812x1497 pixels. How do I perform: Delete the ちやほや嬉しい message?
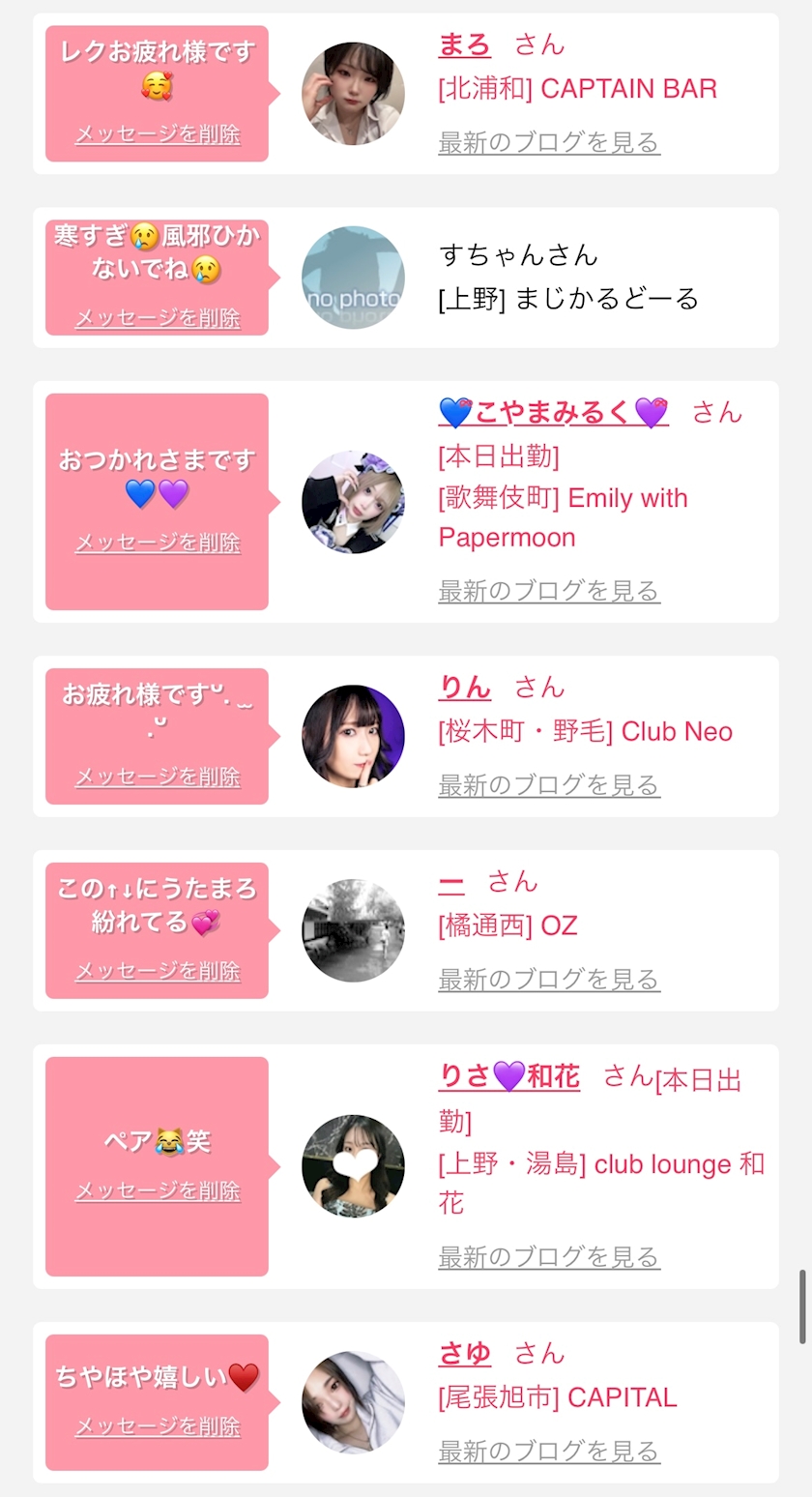point(158,1426)
